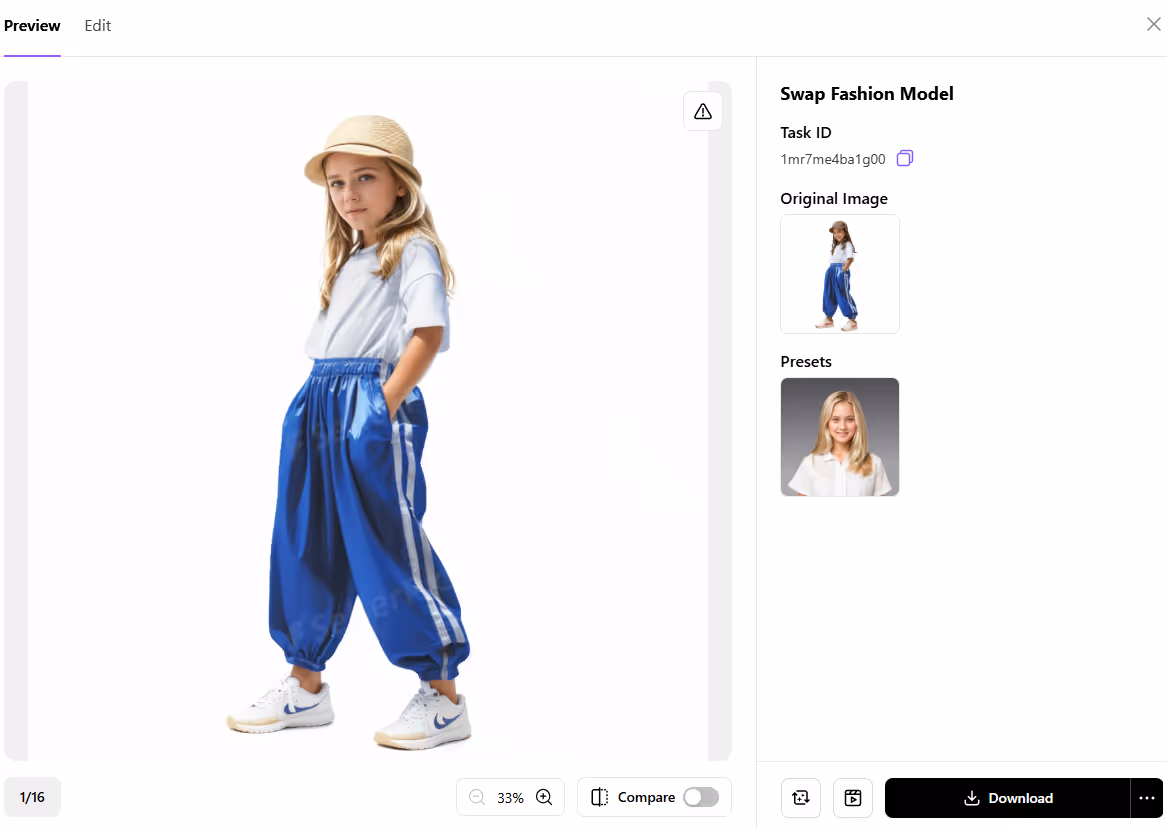Download the generated image
Viewport: 1167px width, 828px height.
click(1008, 798)
